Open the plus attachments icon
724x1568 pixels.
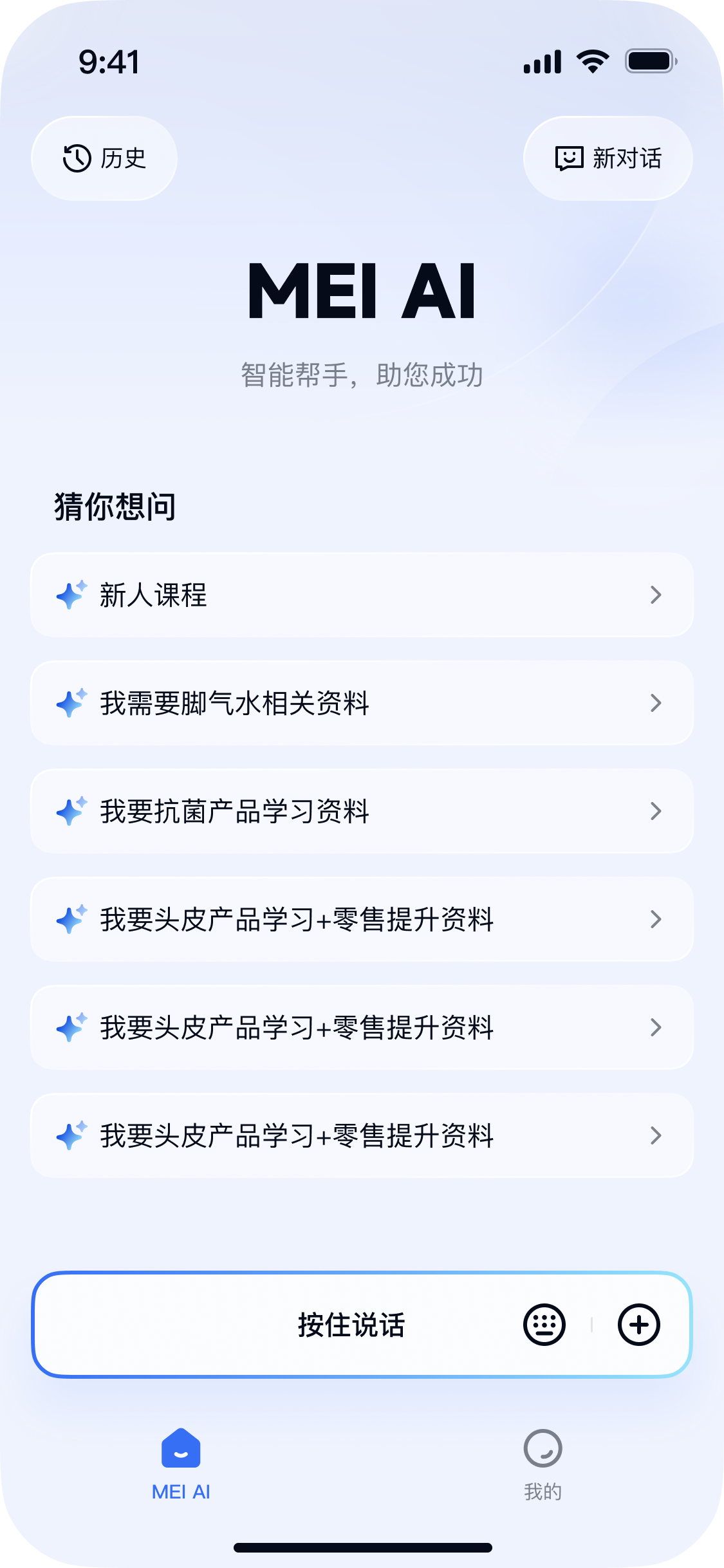(x=639, y=1325)
